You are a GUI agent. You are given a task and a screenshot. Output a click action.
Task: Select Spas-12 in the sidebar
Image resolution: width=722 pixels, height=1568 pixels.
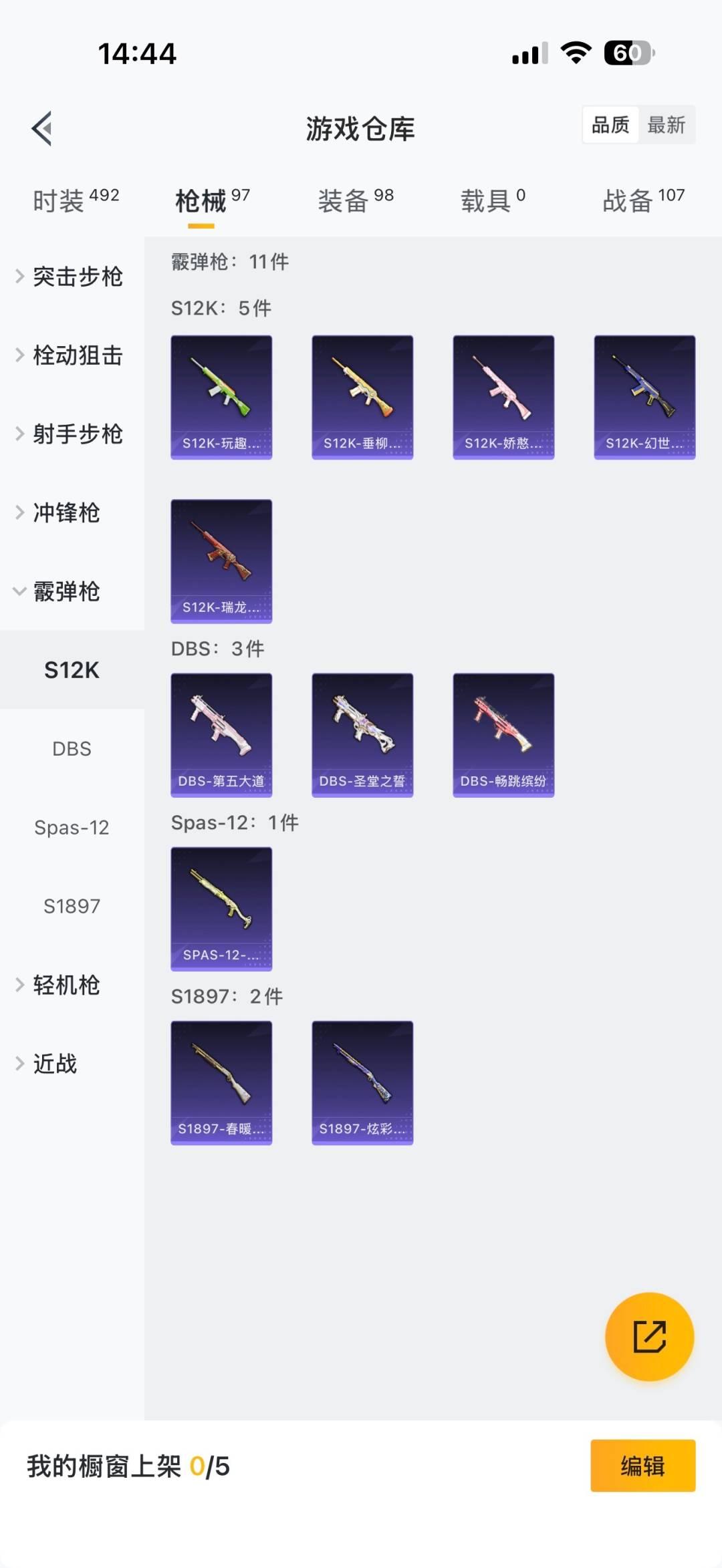coord(72,828)
